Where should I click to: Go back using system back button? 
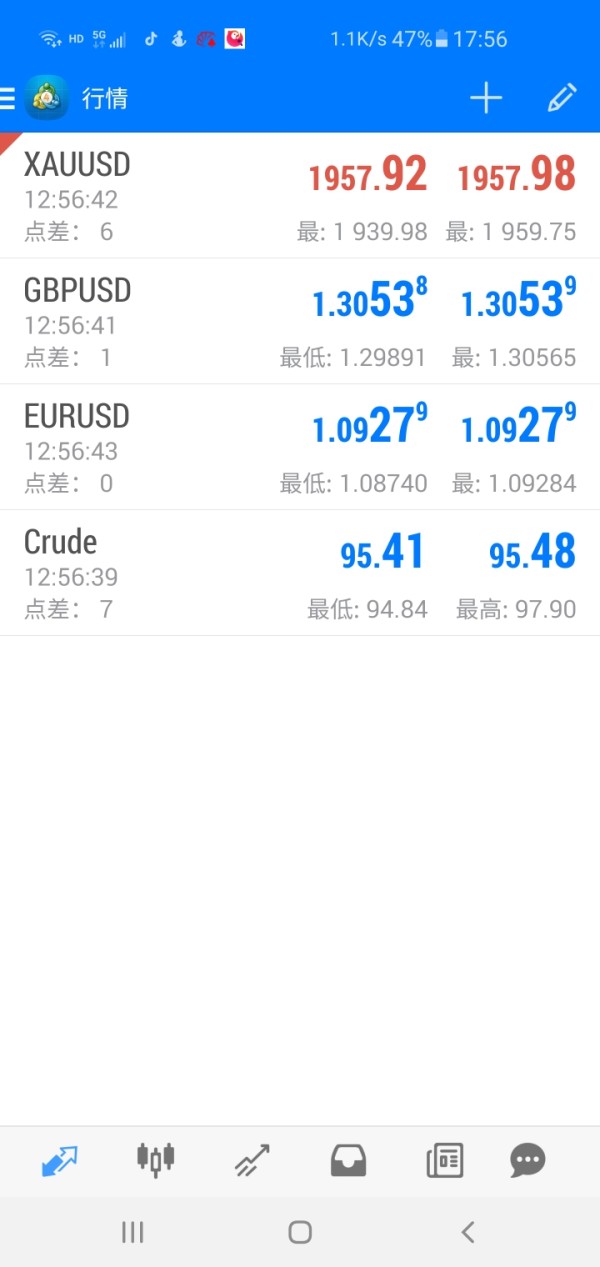[467, 1232]
